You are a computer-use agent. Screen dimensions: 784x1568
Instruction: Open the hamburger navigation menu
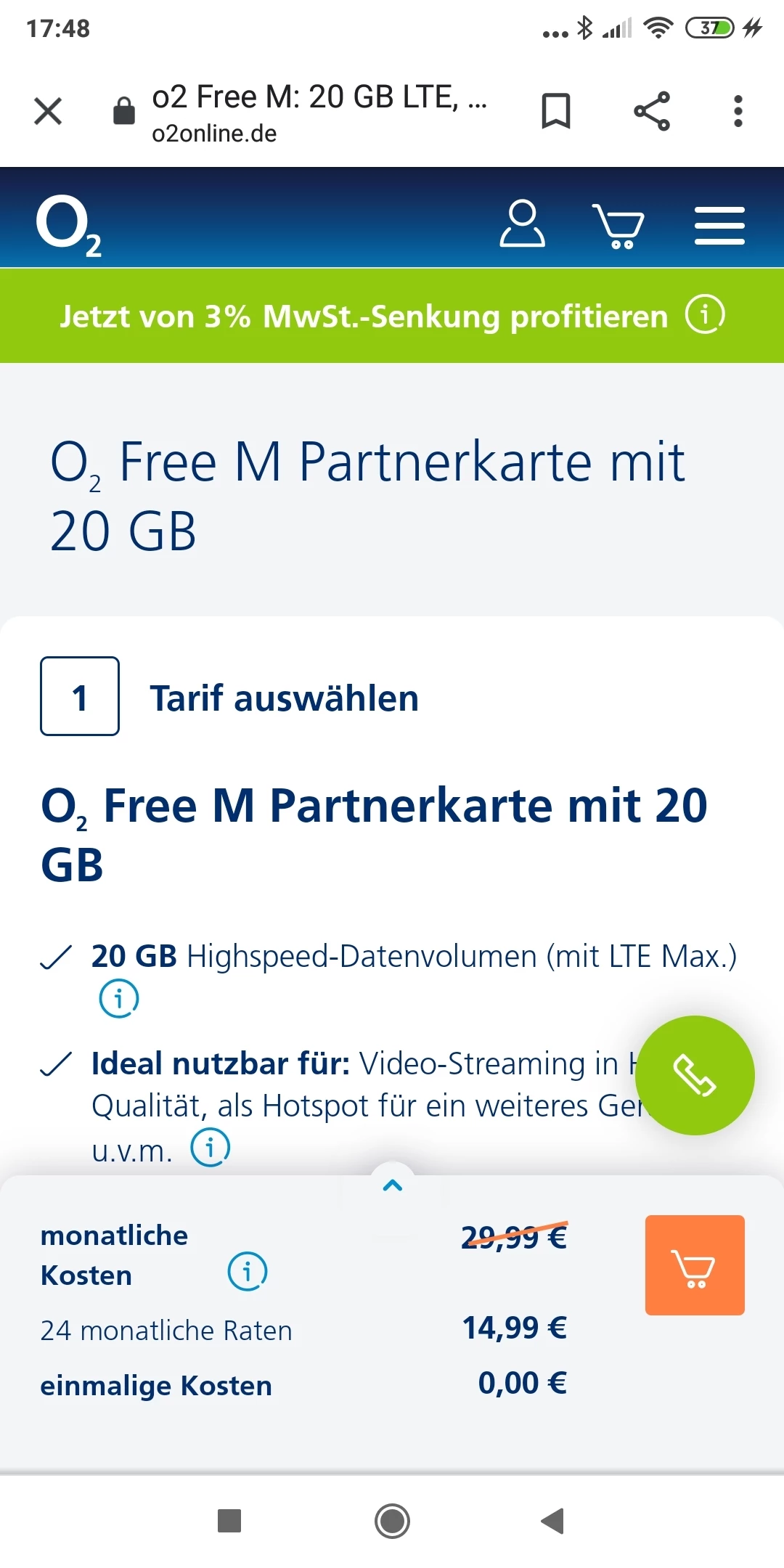point(719,226)
